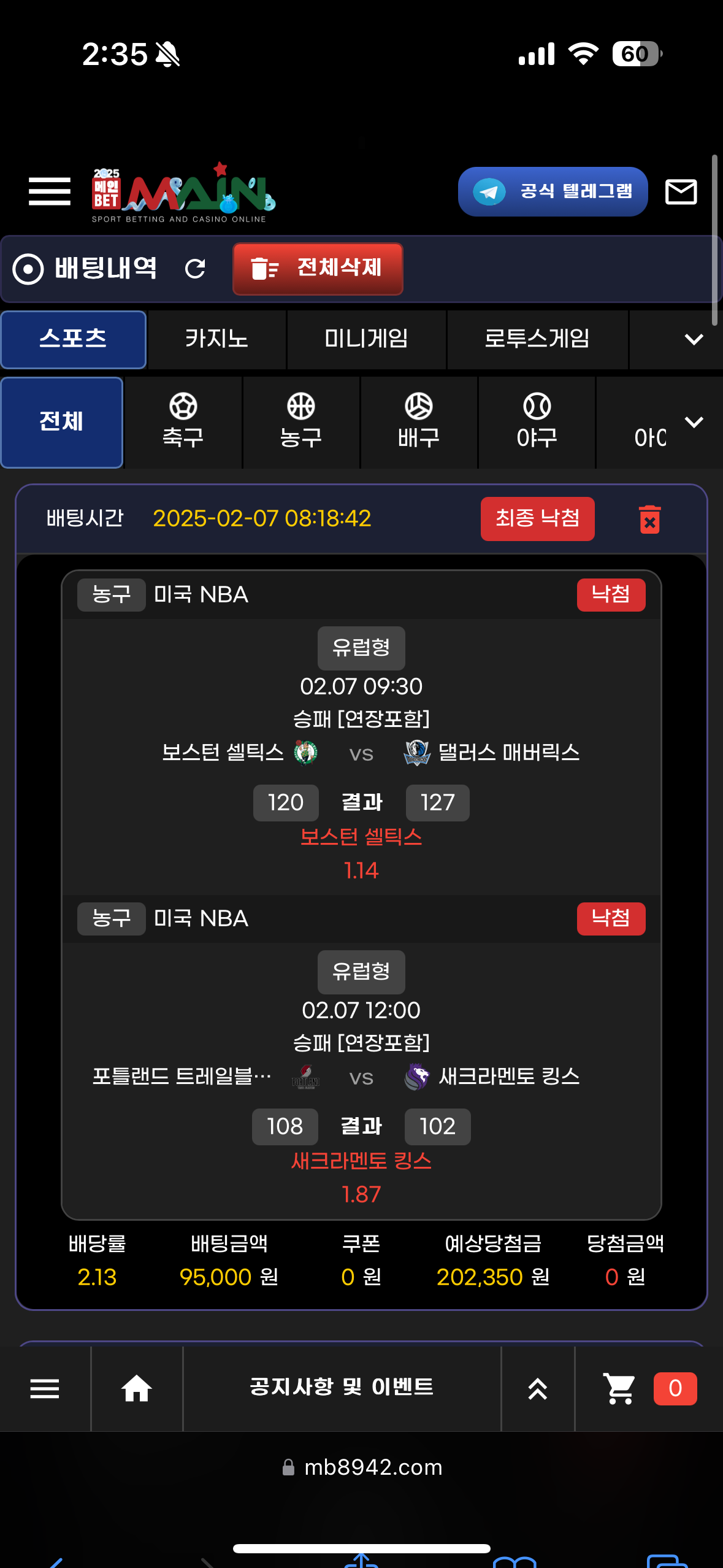Open the betting cart

click(620, 1388)
